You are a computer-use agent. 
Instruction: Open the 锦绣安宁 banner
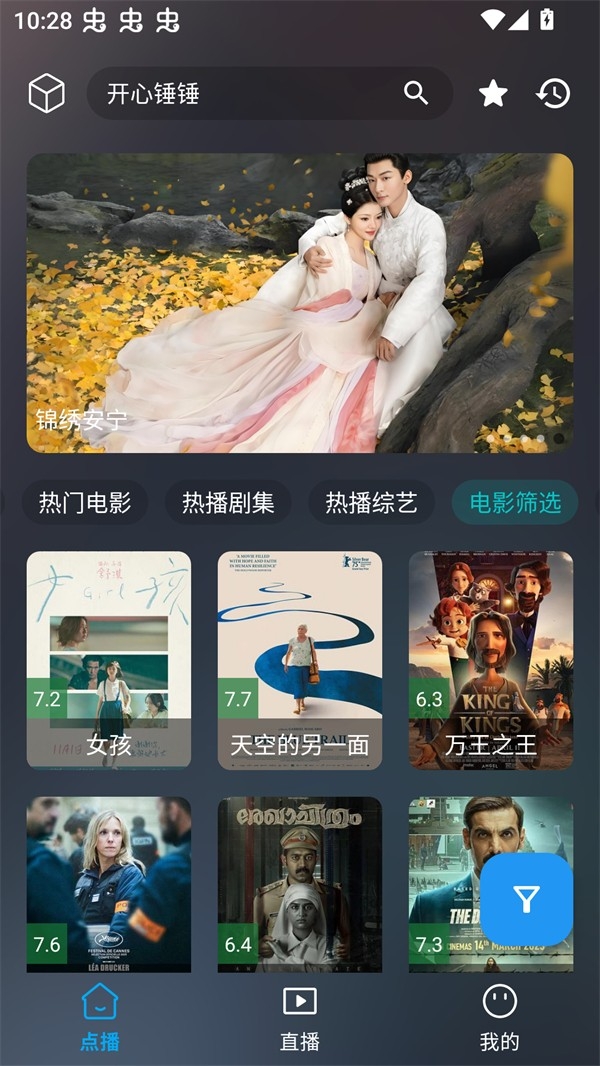[x=300, y=302]
